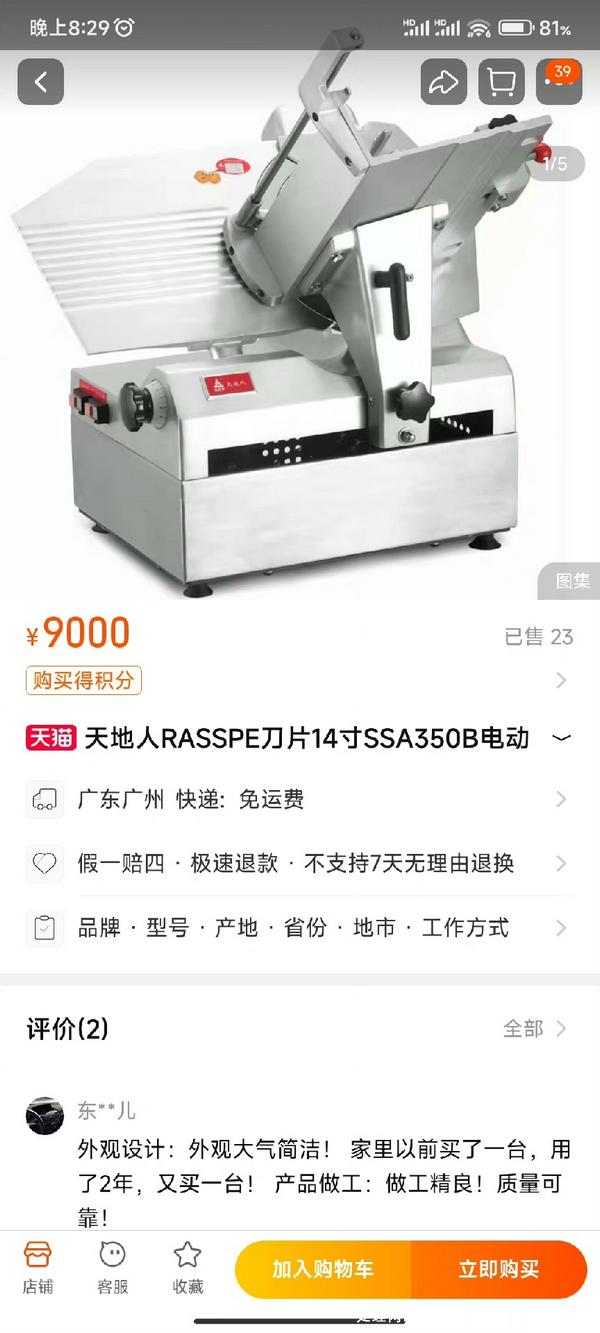Open the shopping cart icon

tap(501, 82)
